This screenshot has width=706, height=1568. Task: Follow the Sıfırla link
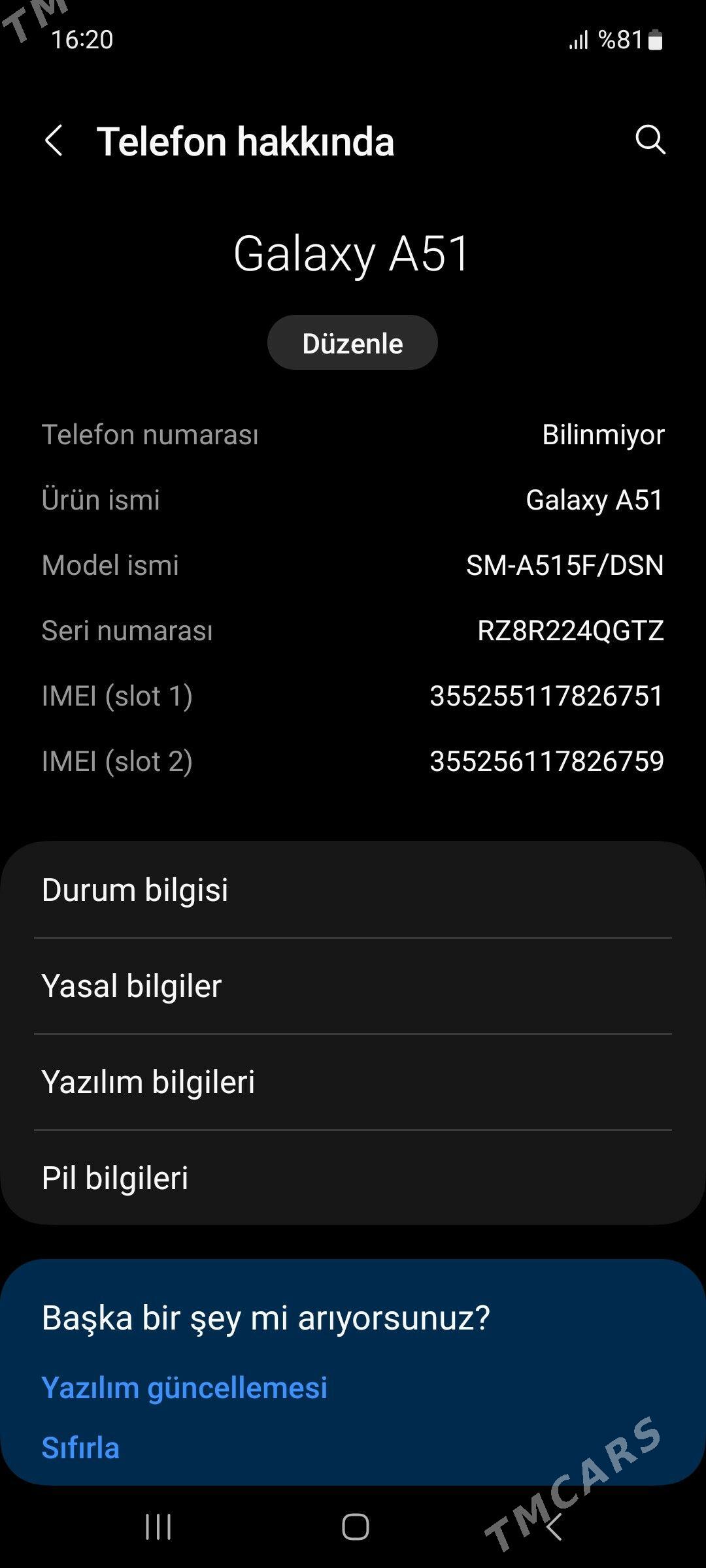coord(80,1448)
